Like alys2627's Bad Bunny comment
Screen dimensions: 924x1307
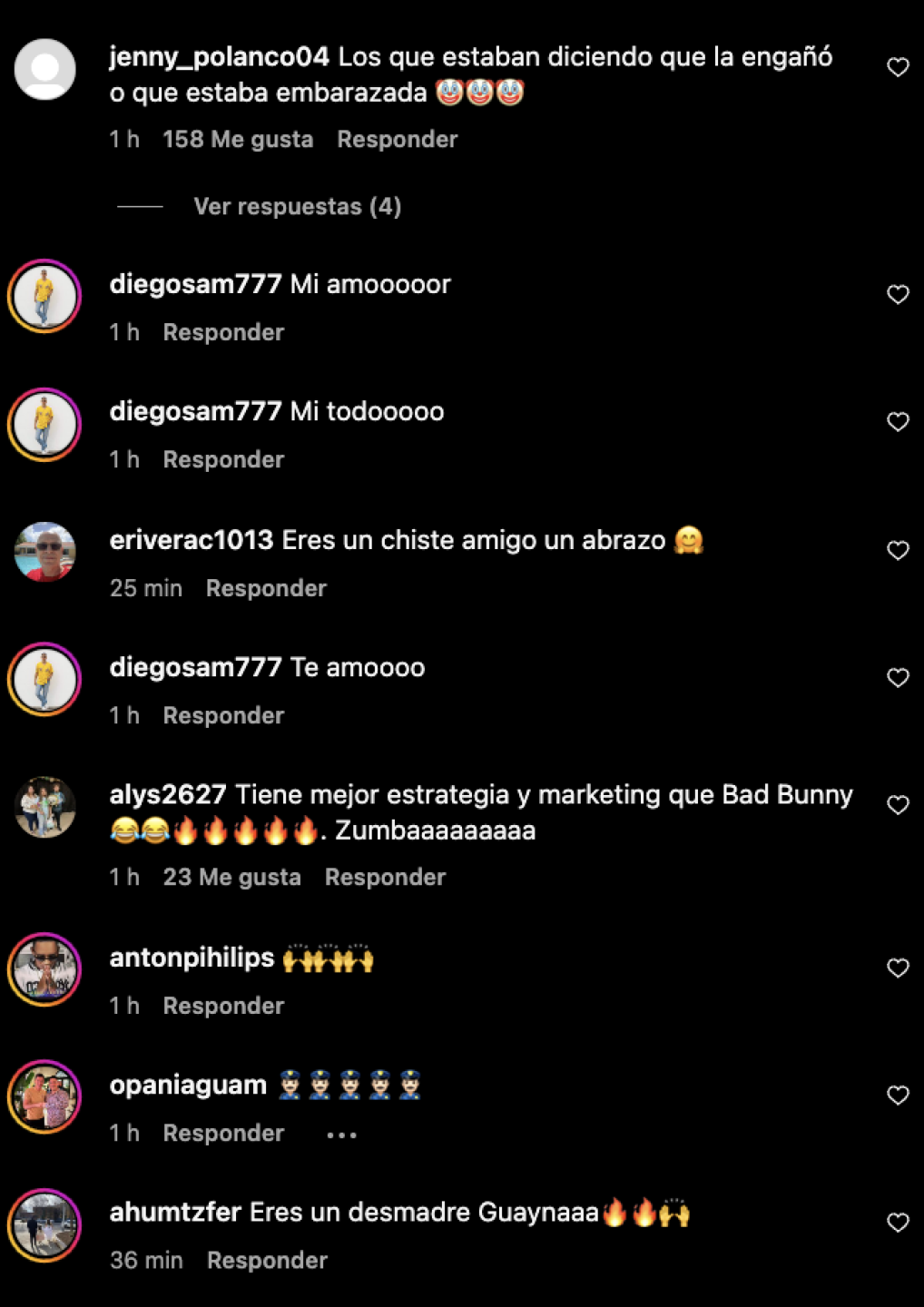click(898, 805)
